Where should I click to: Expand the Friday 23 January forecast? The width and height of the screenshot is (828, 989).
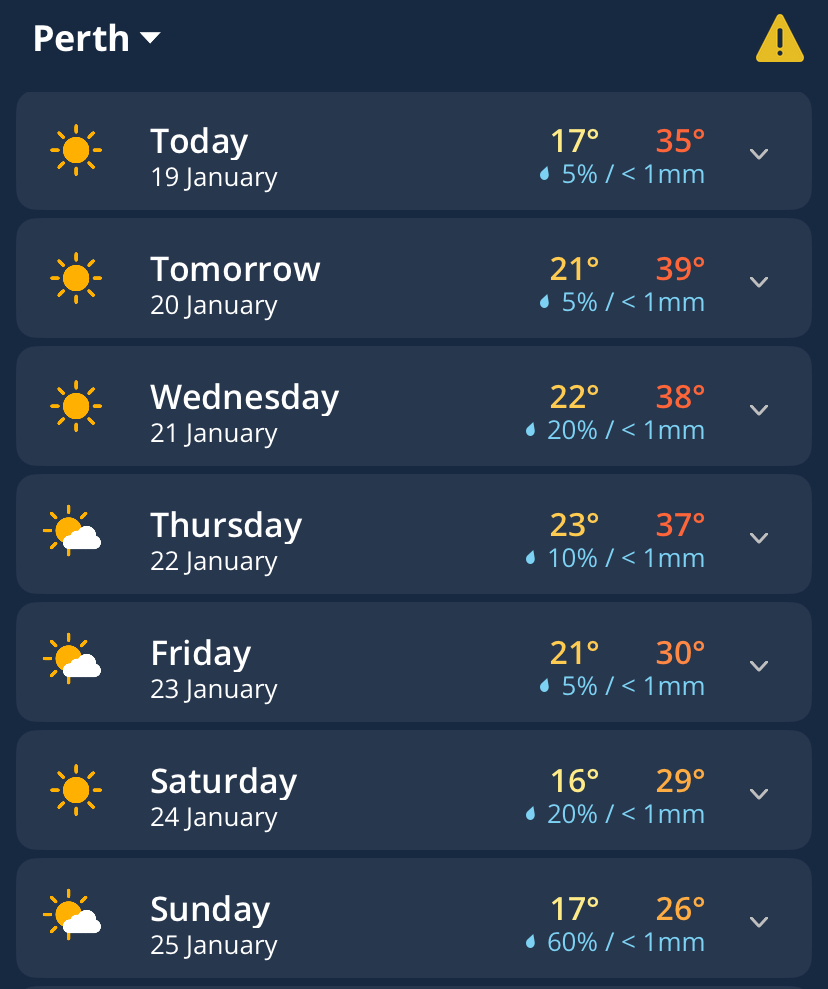[759, 666]
